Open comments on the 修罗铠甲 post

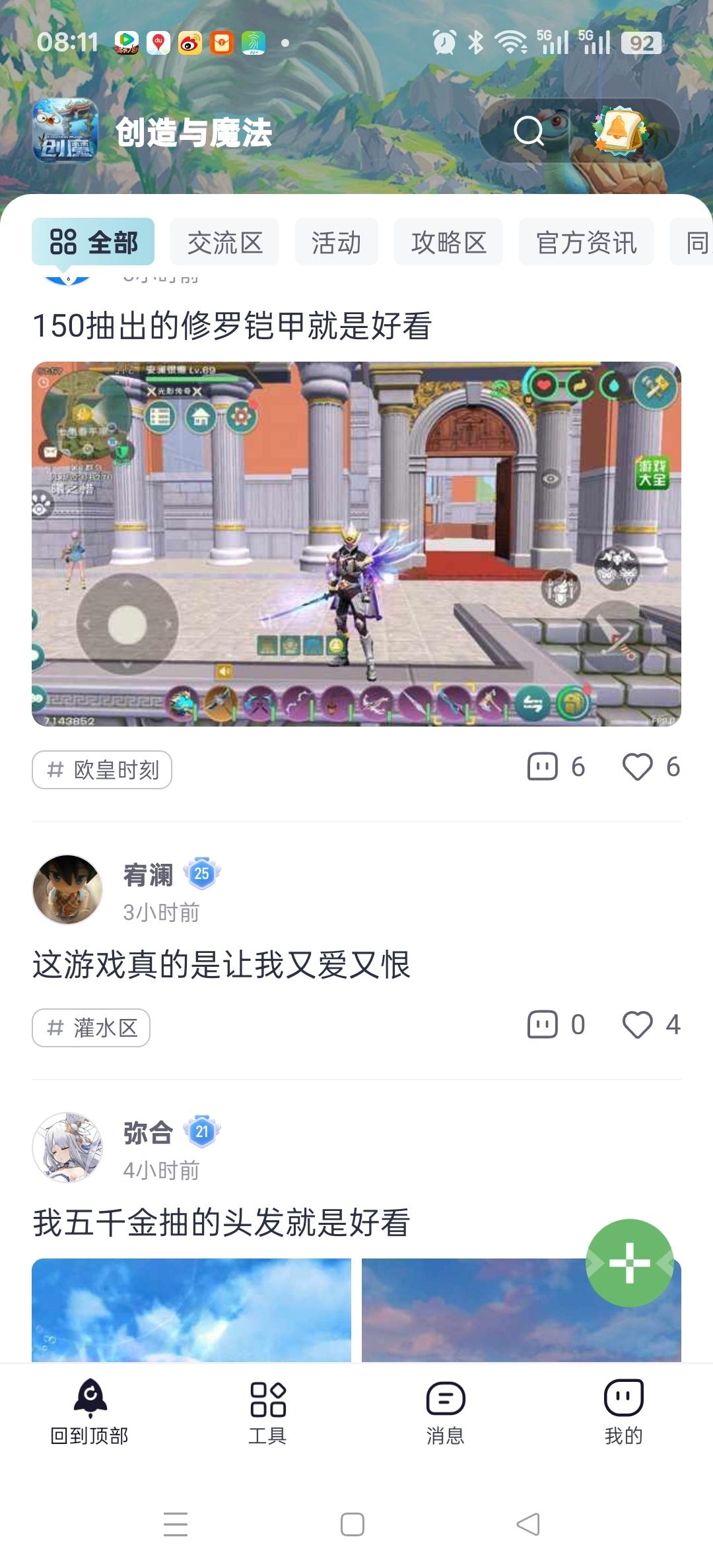coord(556,767)
